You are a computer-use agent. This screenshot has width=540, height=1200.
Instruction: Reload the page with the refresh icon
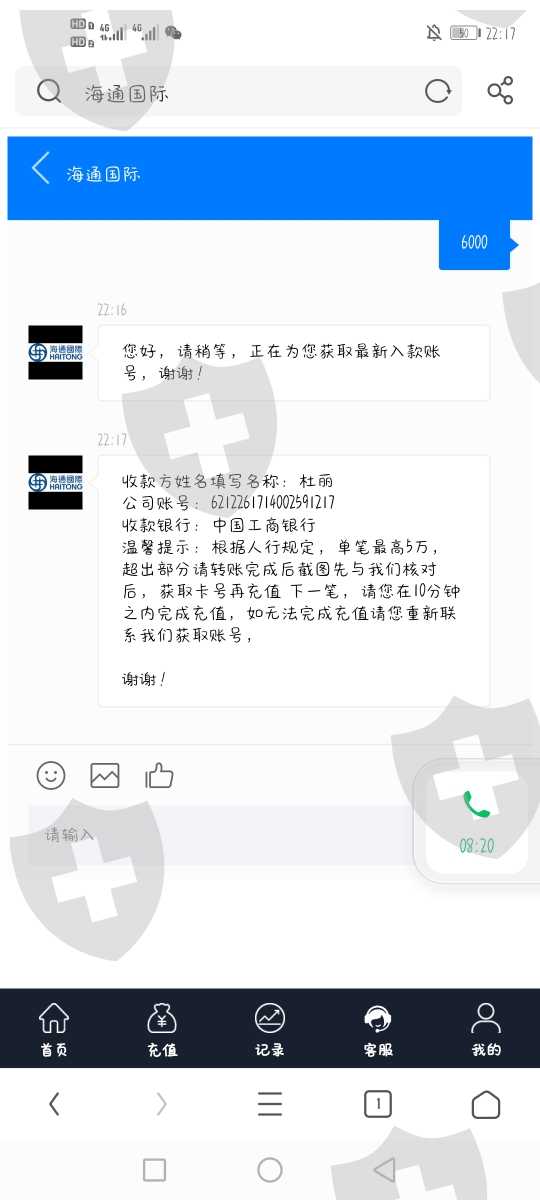438,92
